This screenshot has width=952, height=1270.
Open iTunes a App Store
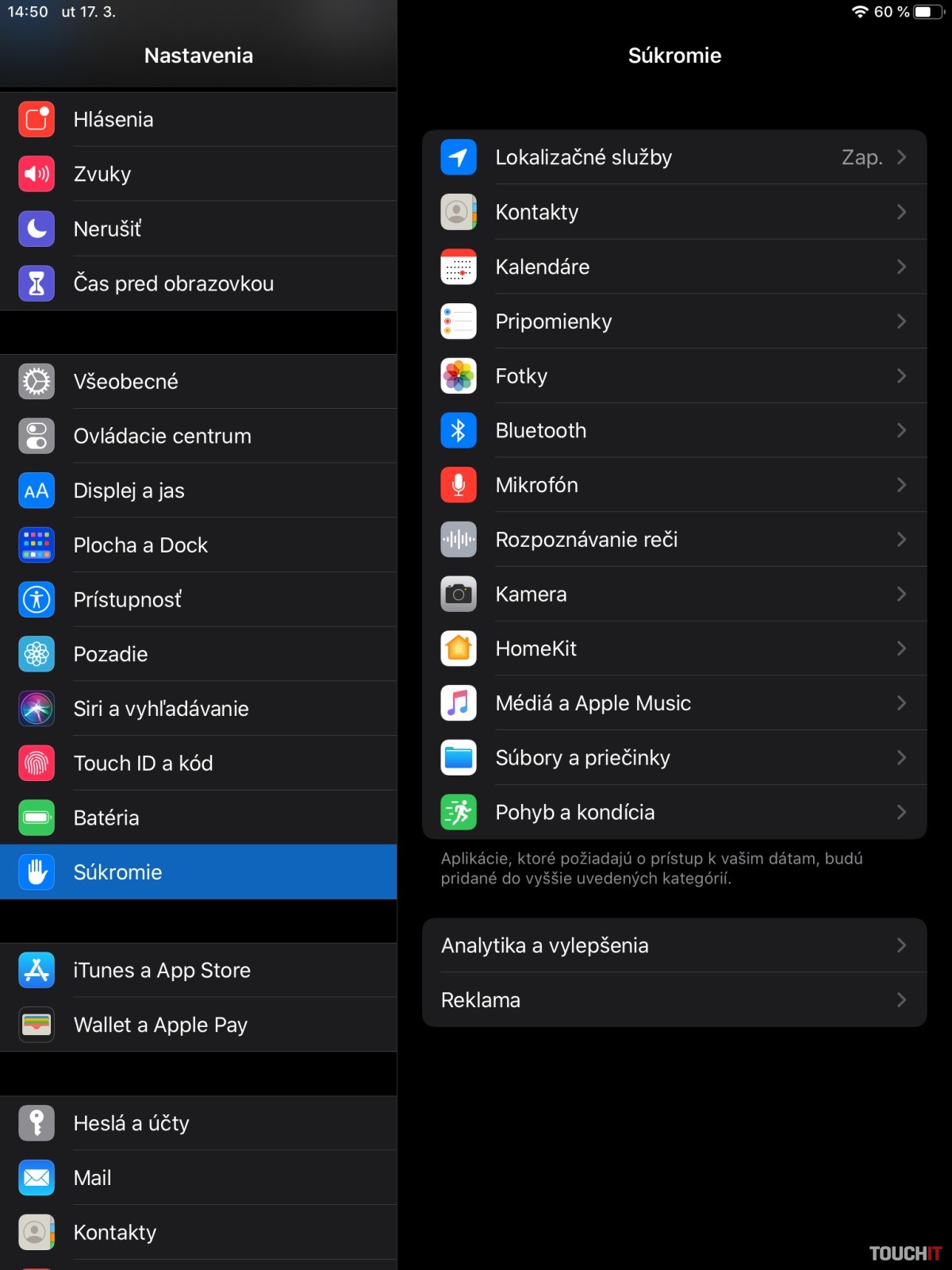198,970
